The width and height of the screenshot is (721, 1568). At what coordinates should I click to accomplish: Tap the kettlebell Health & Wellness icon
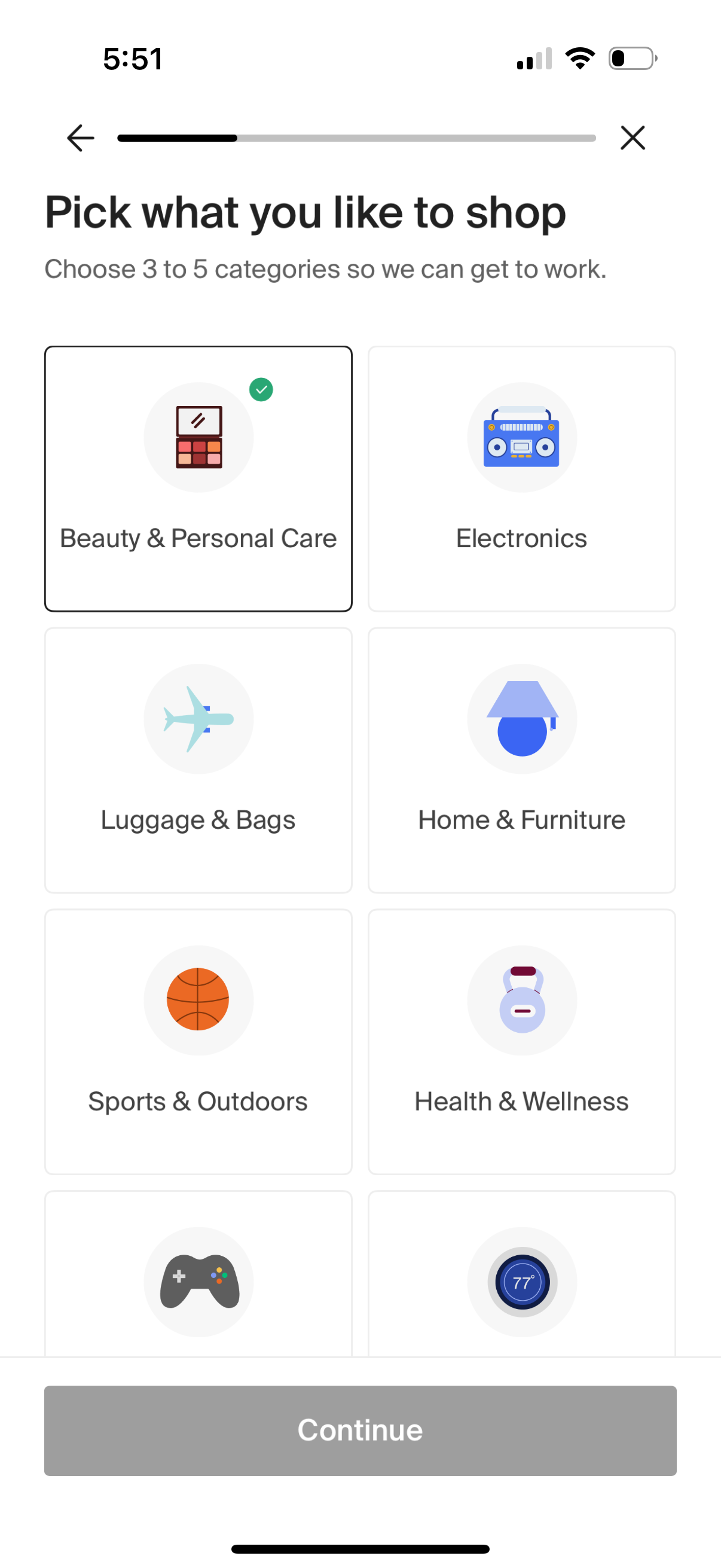[522, 1000]
